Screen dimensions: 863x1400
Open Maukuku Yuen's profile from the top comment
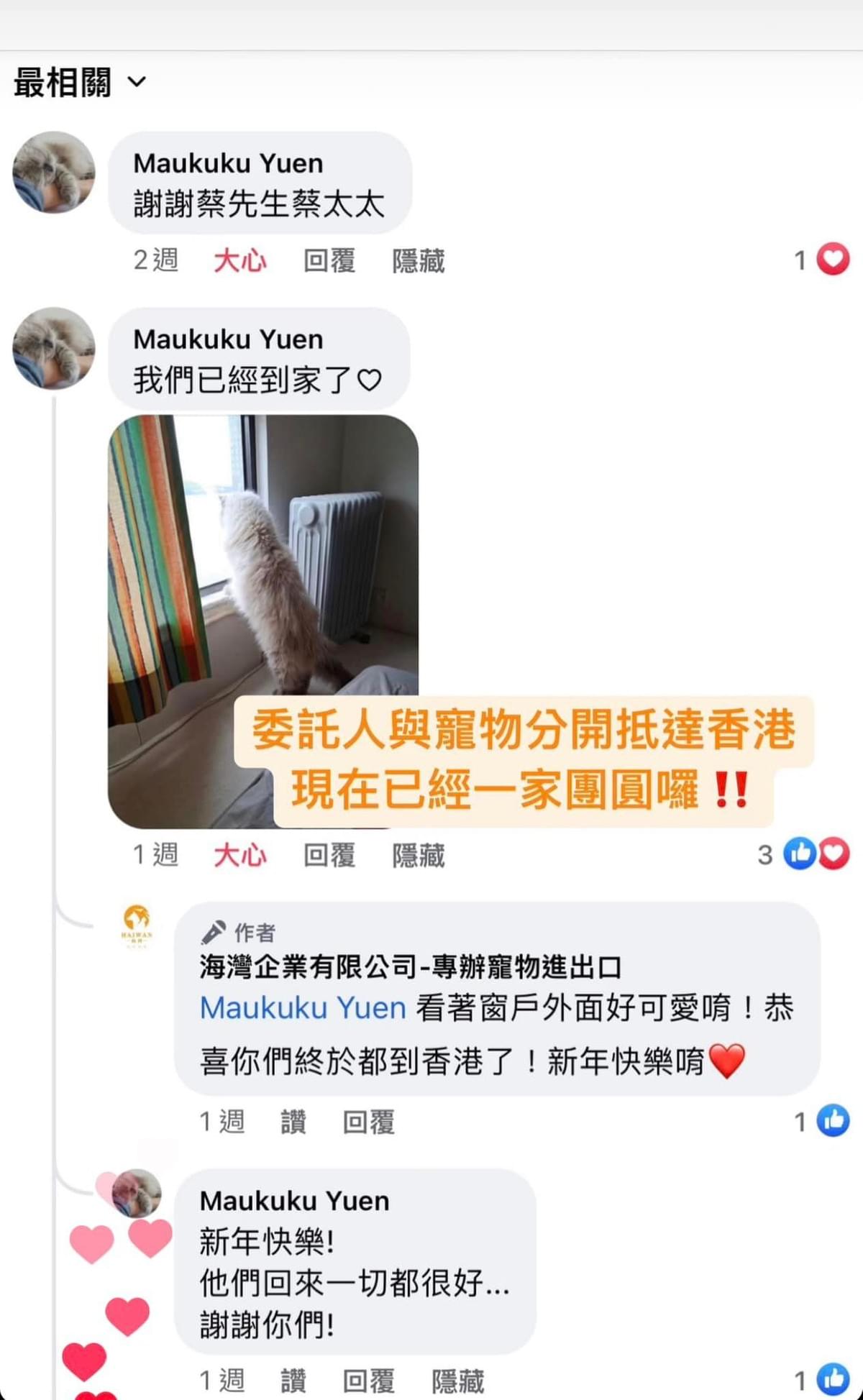pos(228,163)
